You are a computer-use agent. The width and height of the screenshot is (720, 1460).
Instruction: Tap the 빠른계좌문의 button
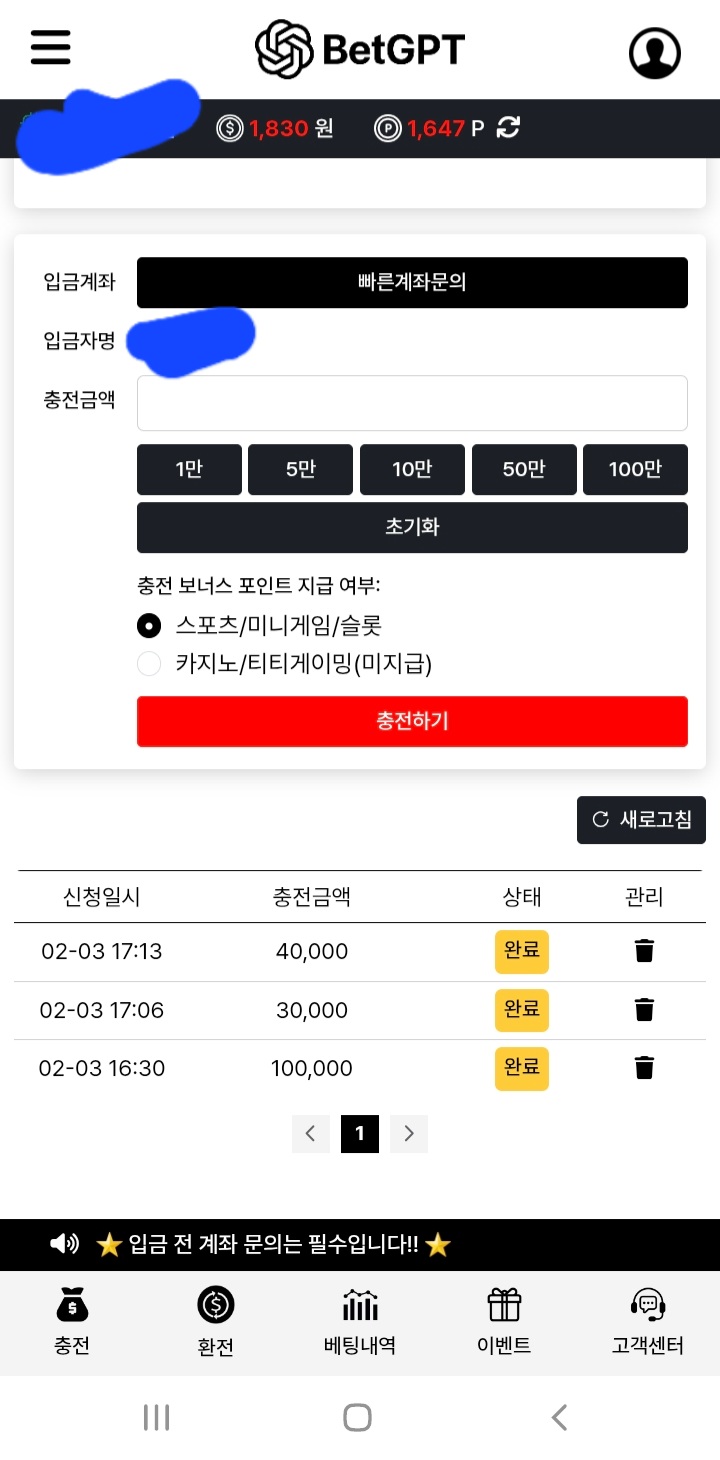[x=412, y=283]
